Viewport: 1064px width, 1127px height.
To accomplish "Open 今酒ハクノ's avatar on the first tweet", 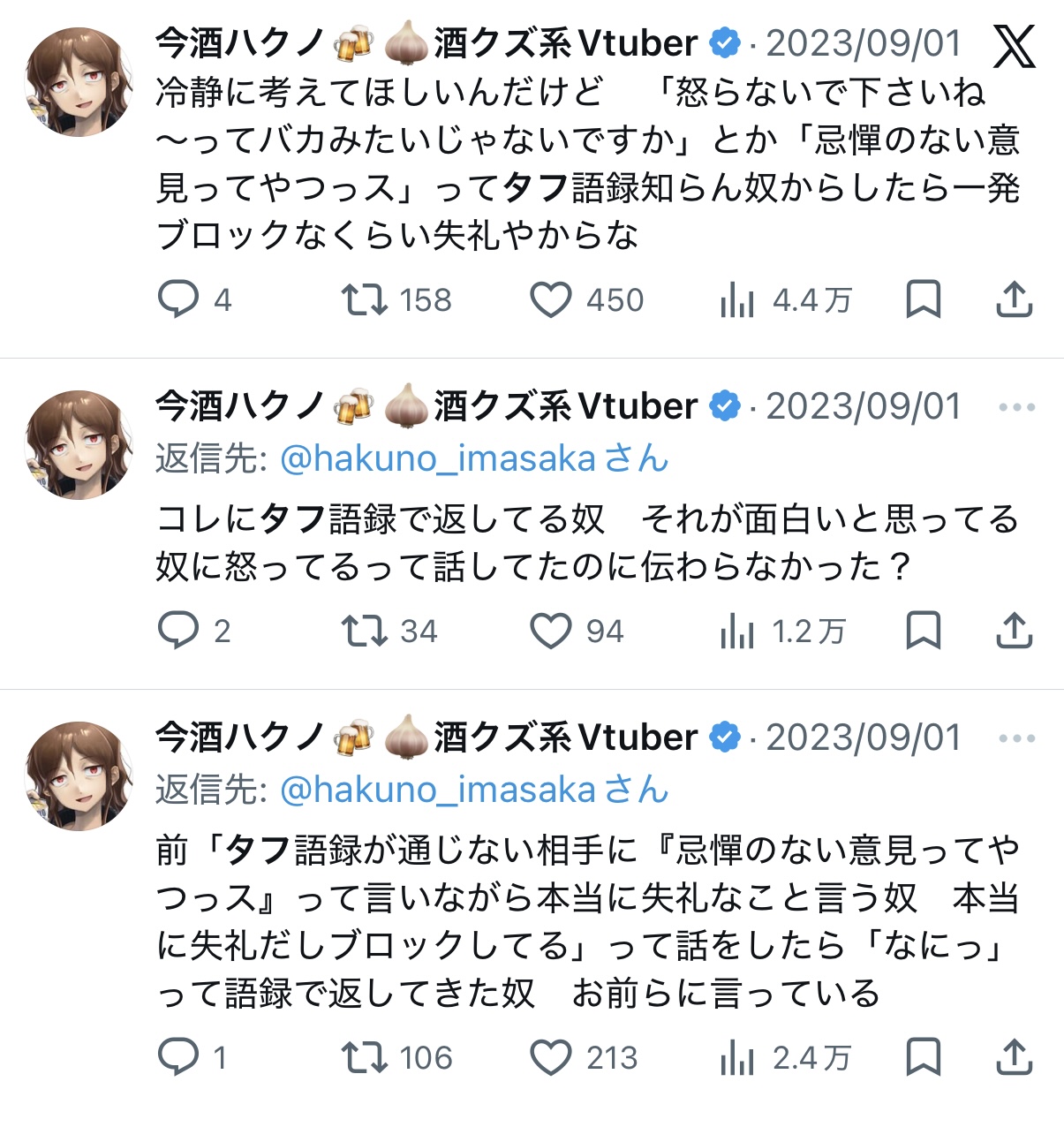I will (79, 81).
